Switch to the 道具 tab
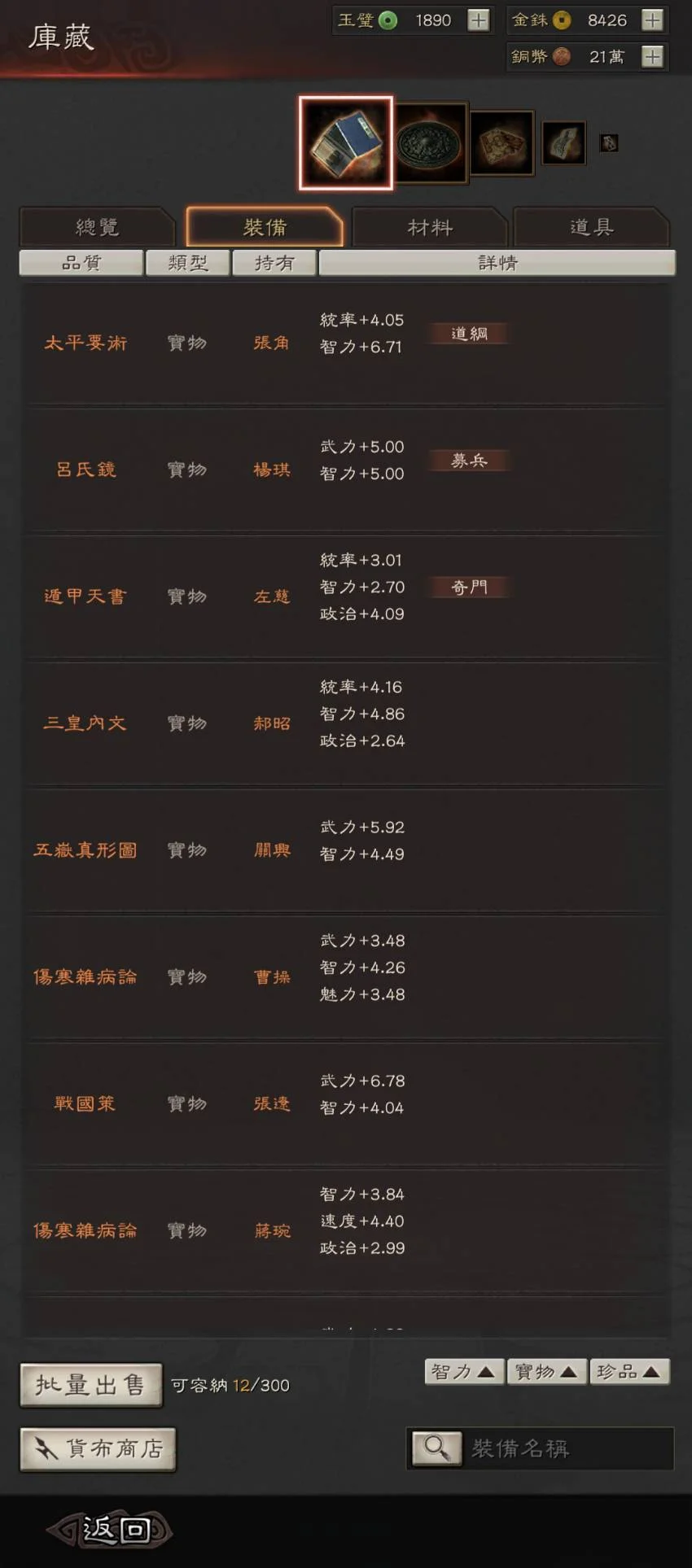692x1568 pixels. point(591,227)
